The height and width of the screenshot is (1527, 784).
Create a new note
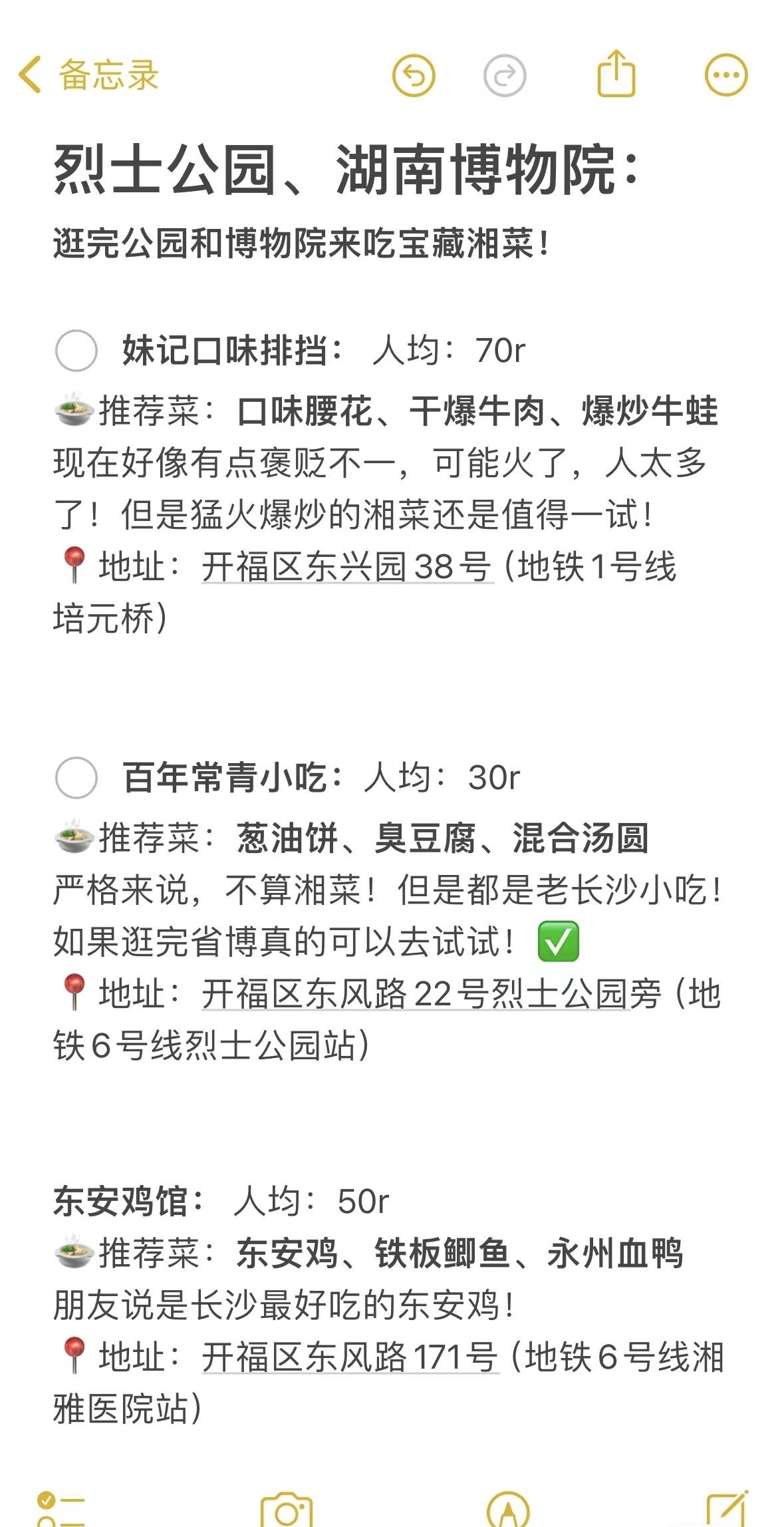(x=727, y=1508)
